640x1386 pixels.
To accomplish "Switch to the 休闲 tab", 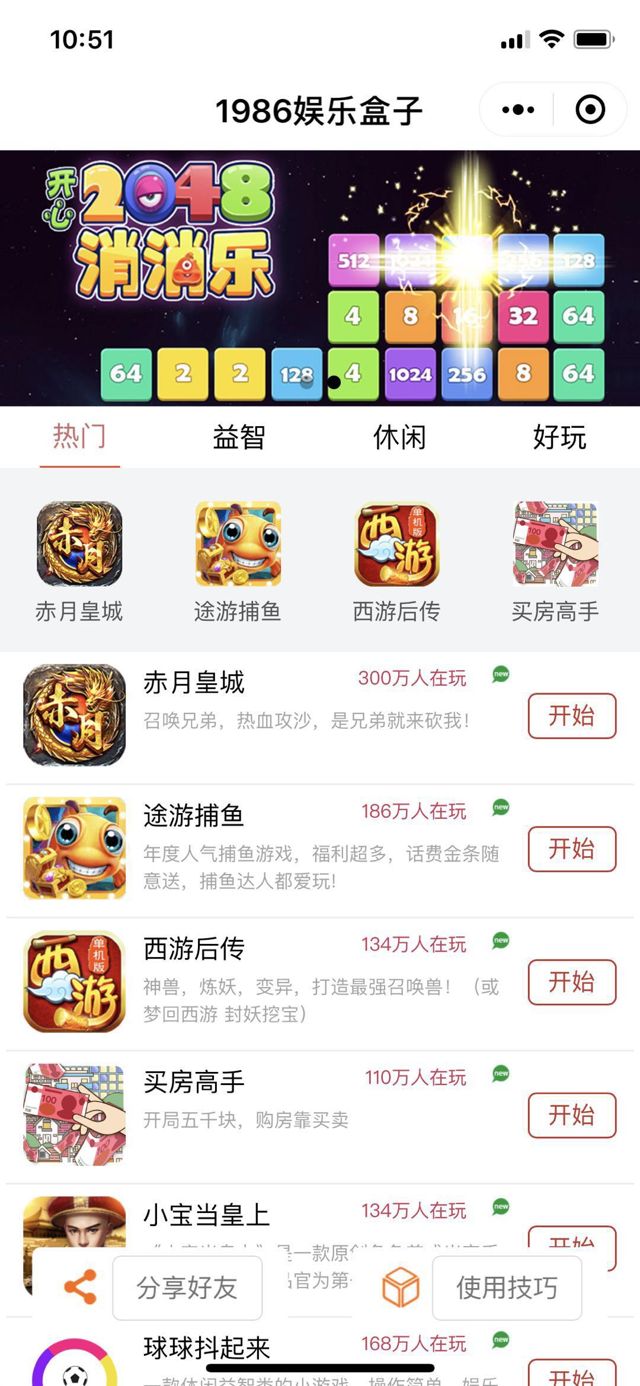I will (x=399, y=437).
